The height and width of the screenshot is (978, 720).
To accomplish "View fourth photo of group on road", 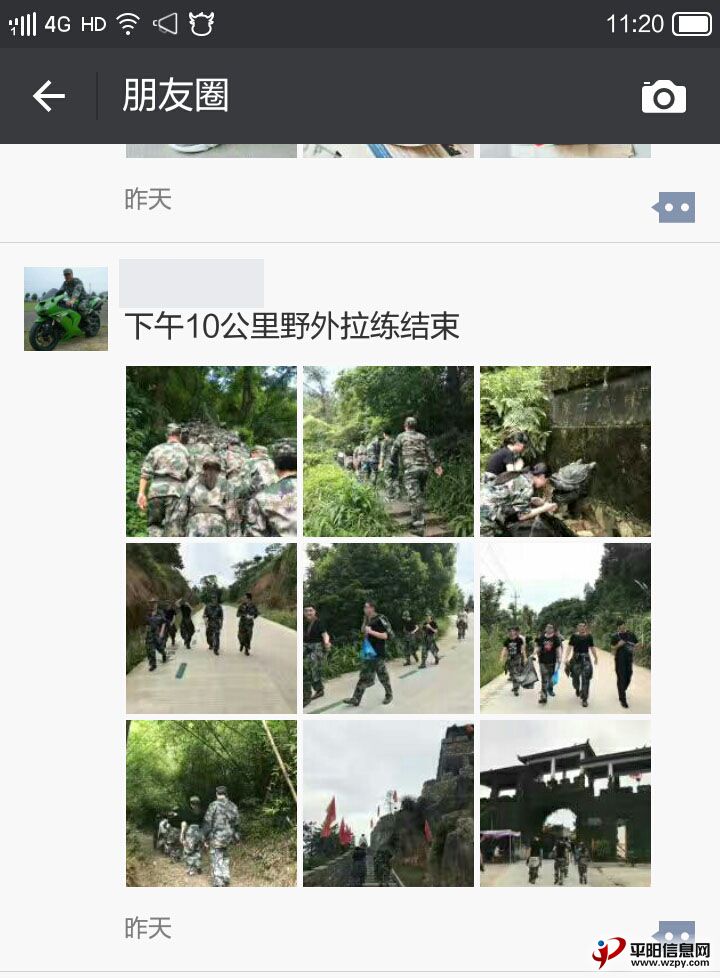I will coord(211,628).
